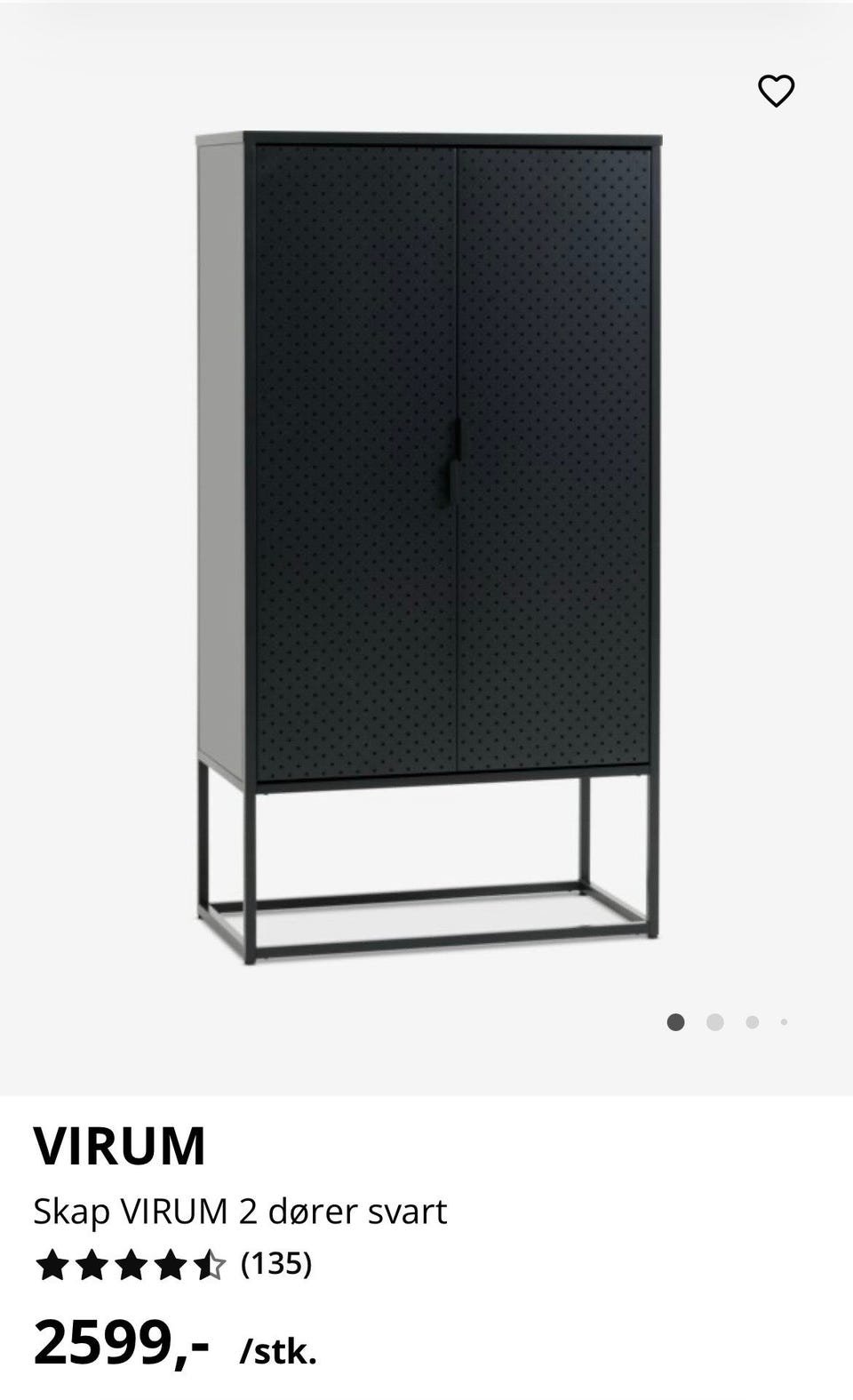Jump to the second image dot
Image resolution: width=853 pixels, height=1400 pixels.
714,1022
